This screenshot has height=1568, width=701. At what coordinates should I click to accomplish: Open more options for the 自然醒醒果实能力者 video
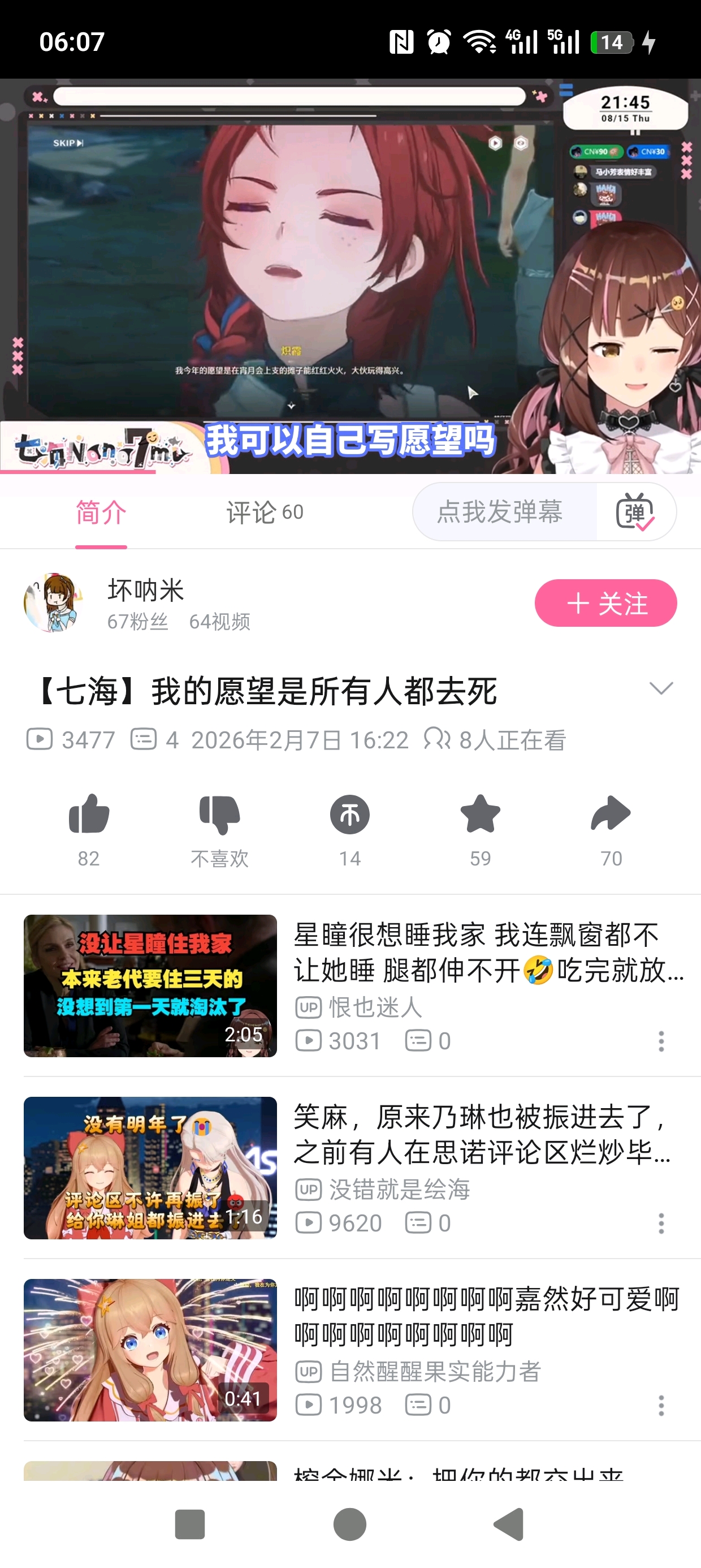(661, 1406)
